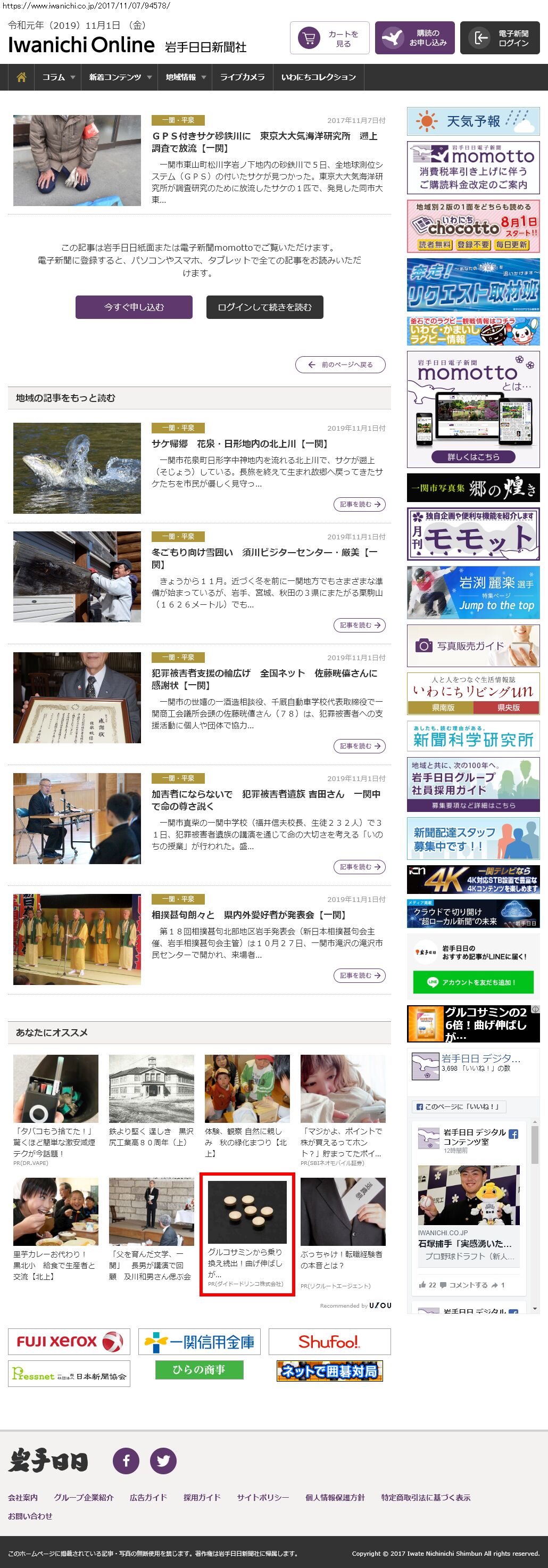Open 電子新聞ログイン
Screen dimensions: 548x1568
click(500, 38)
